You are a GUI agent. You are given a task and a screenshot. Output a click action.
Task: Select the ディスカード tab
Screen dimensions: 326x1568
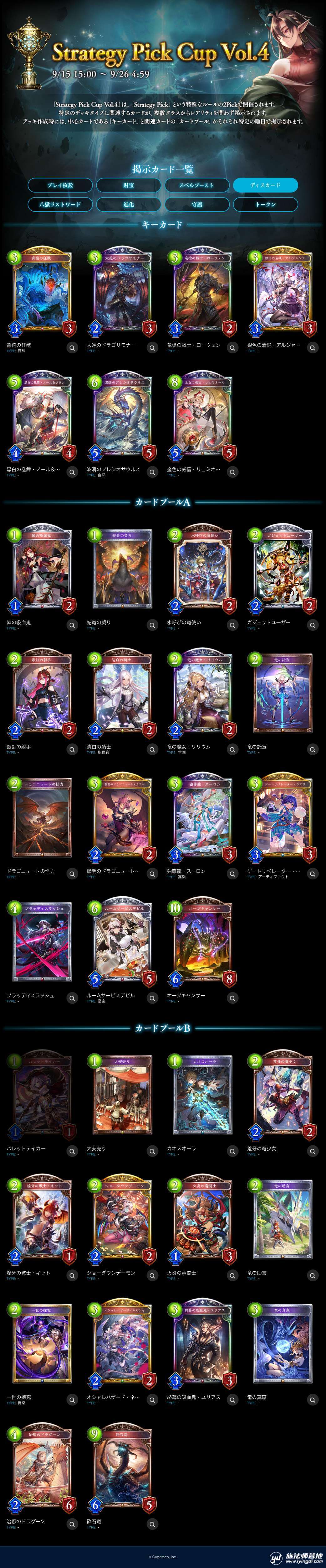265,185
